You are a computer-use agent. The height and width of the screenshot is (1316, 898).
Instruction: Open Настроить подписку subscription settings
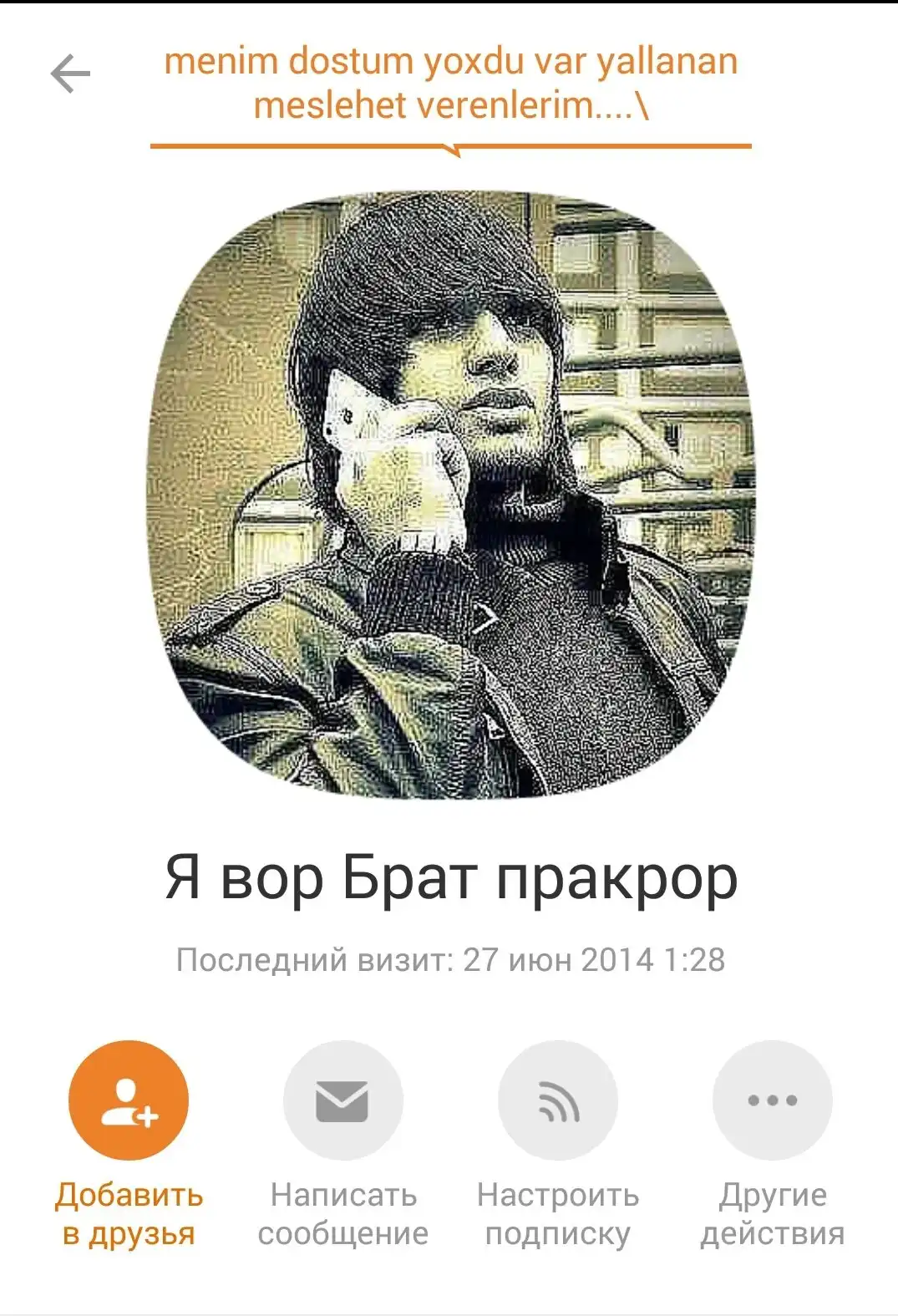pos(557,1100)
